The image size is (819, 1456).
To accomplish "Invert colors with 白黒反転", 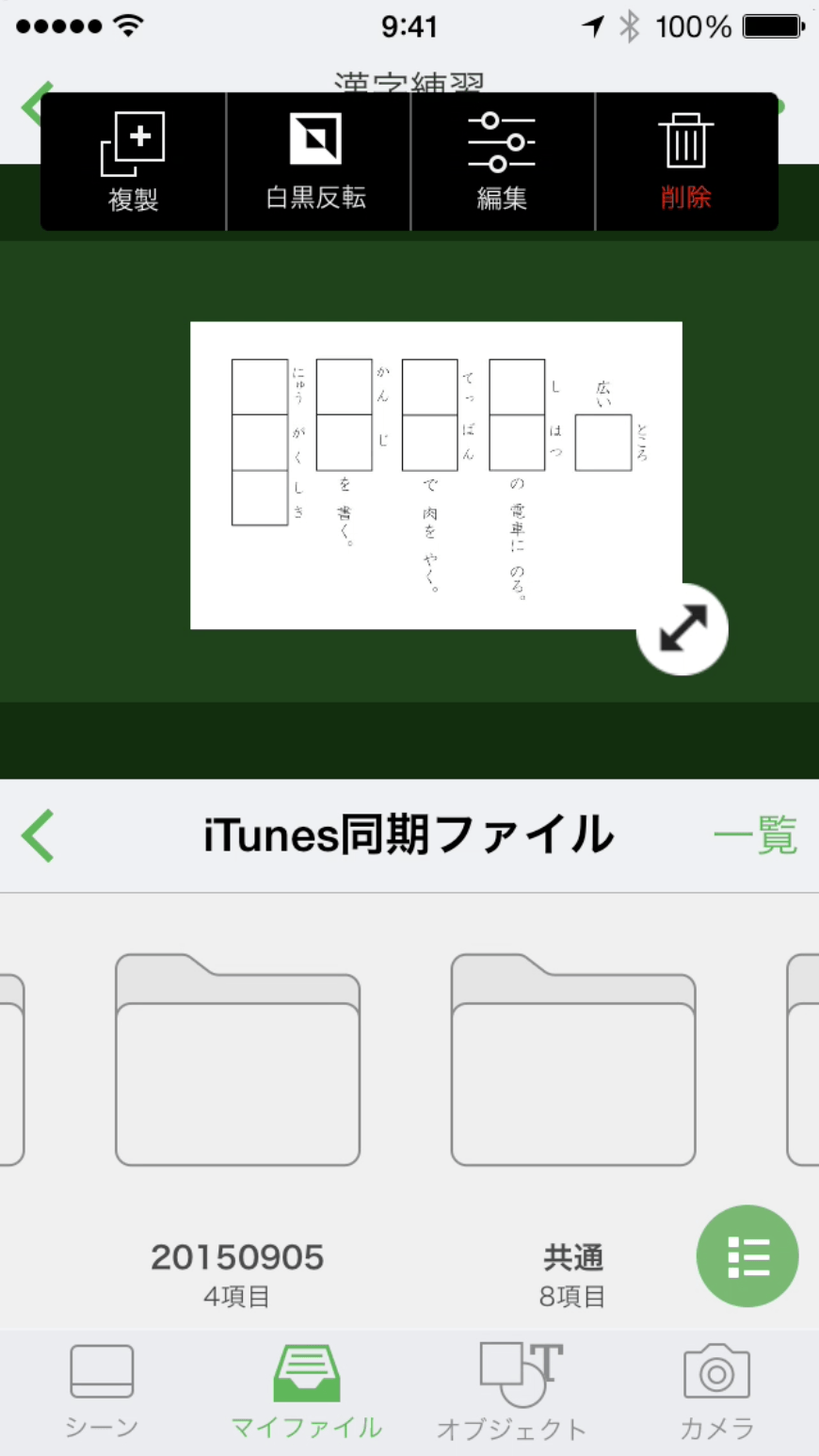I will pyautogui.click(x=316, y=161).
